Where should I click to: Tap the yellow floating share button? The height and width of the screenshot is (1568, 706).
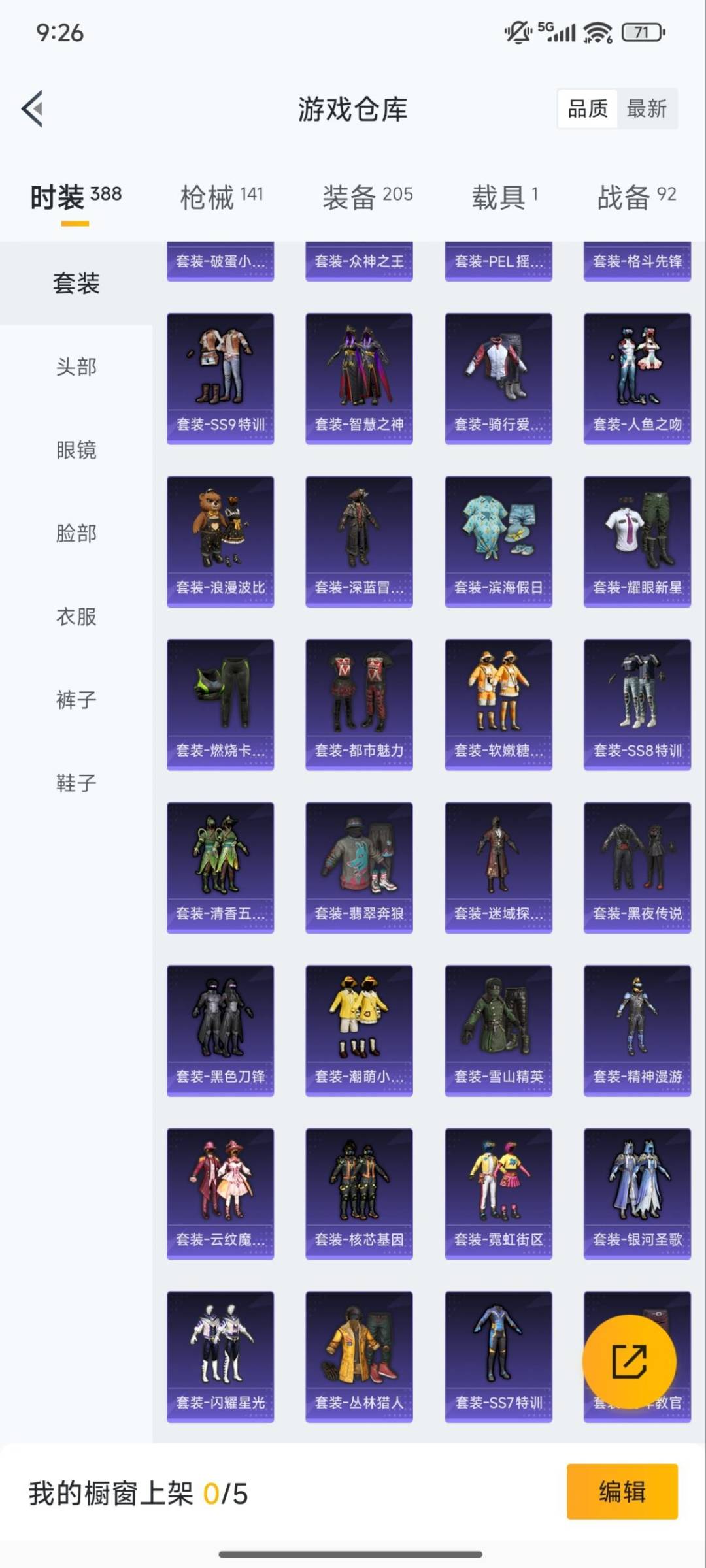629,1362
